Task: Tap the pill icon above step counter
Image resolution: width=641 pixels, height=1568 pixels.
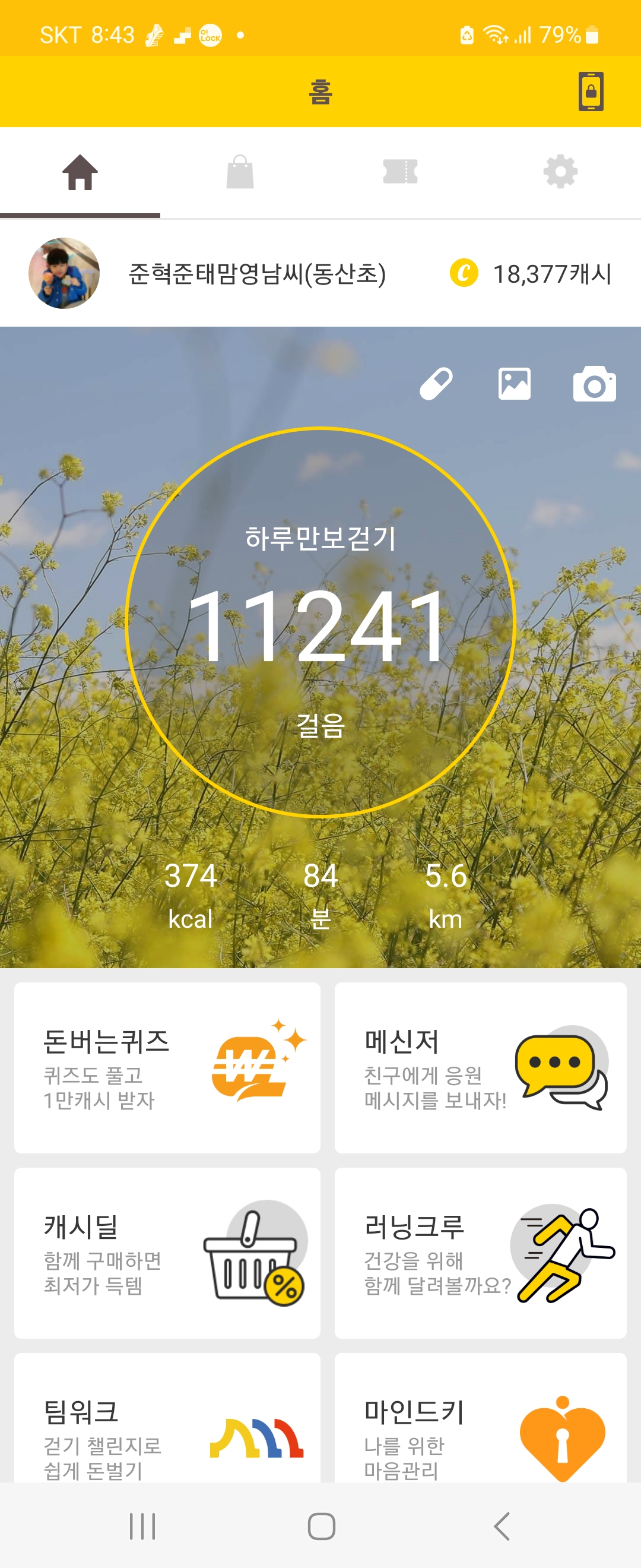Action: [x=436, y=384]
